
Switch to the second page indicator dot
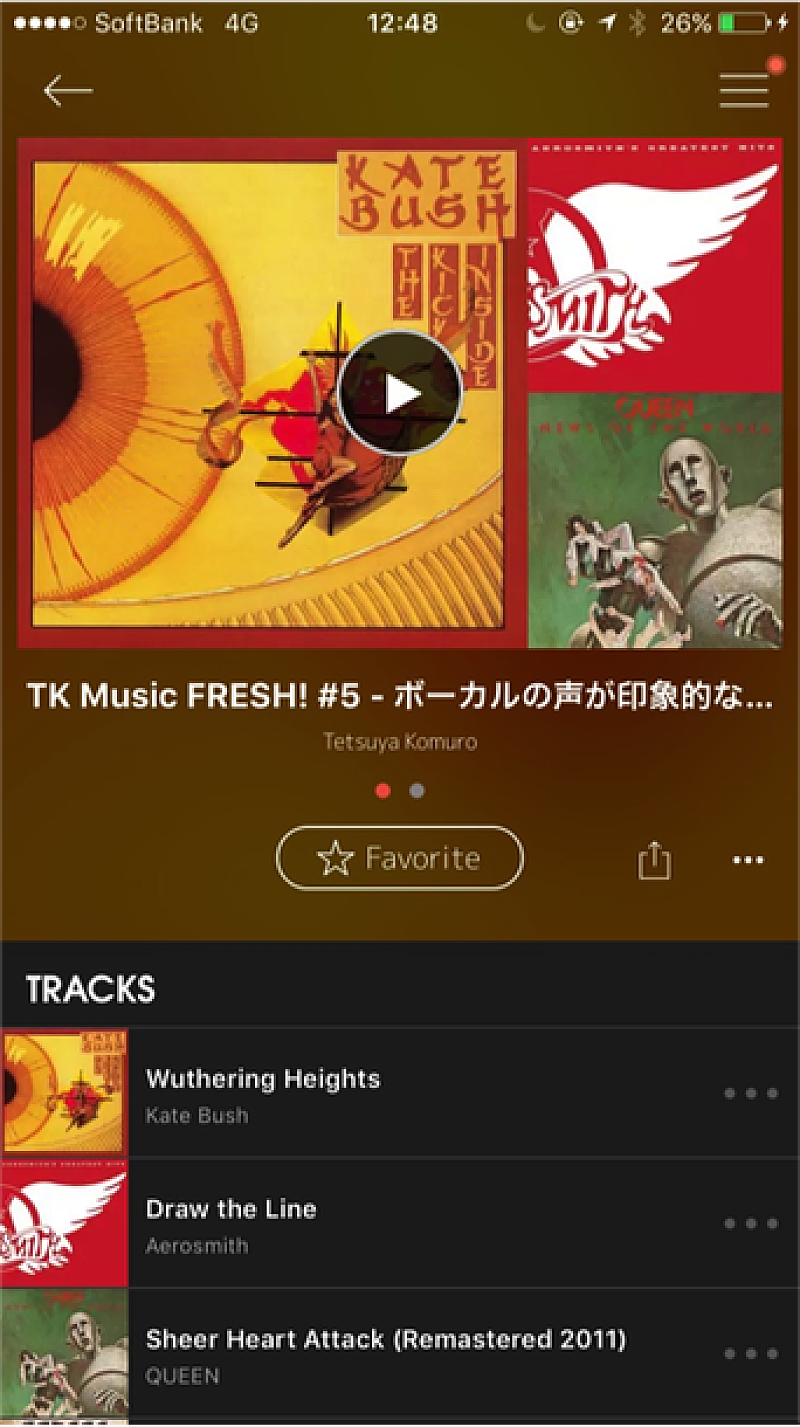pos(417,791)
